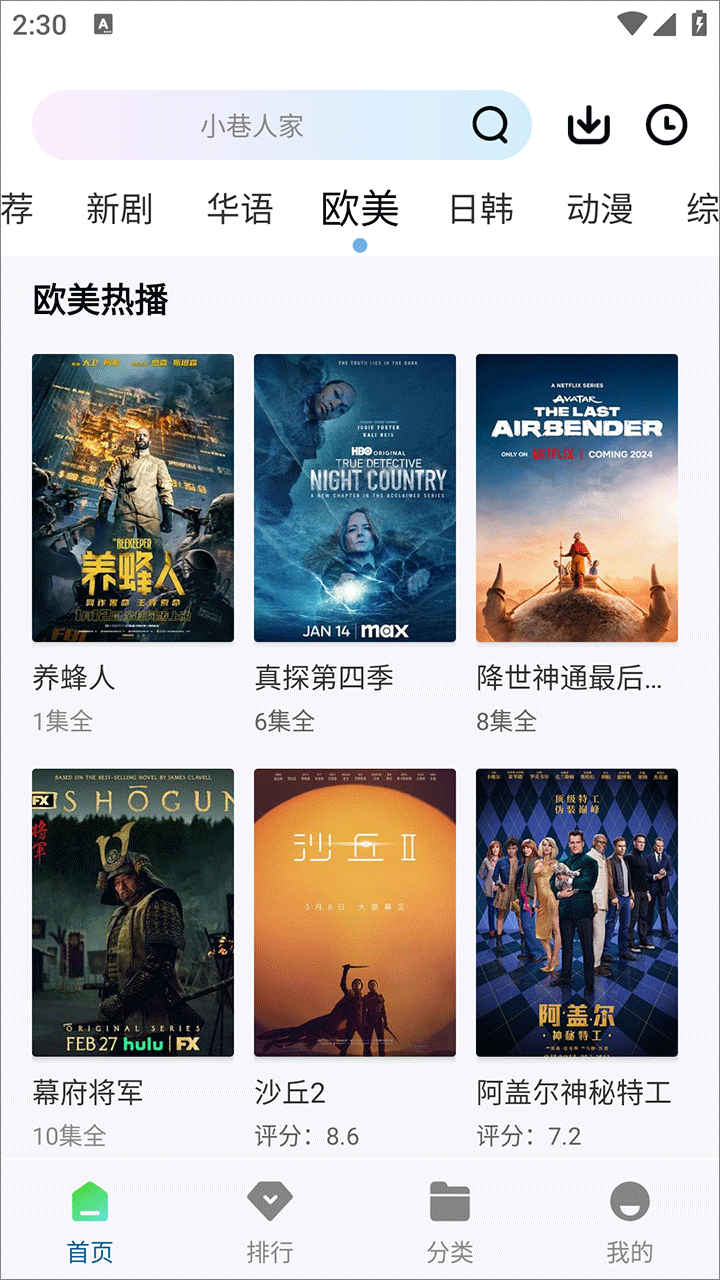The height and width of the screenshot is (1280, 720).
Task: Open the 日韩 category tab
Action: point(480,210)
